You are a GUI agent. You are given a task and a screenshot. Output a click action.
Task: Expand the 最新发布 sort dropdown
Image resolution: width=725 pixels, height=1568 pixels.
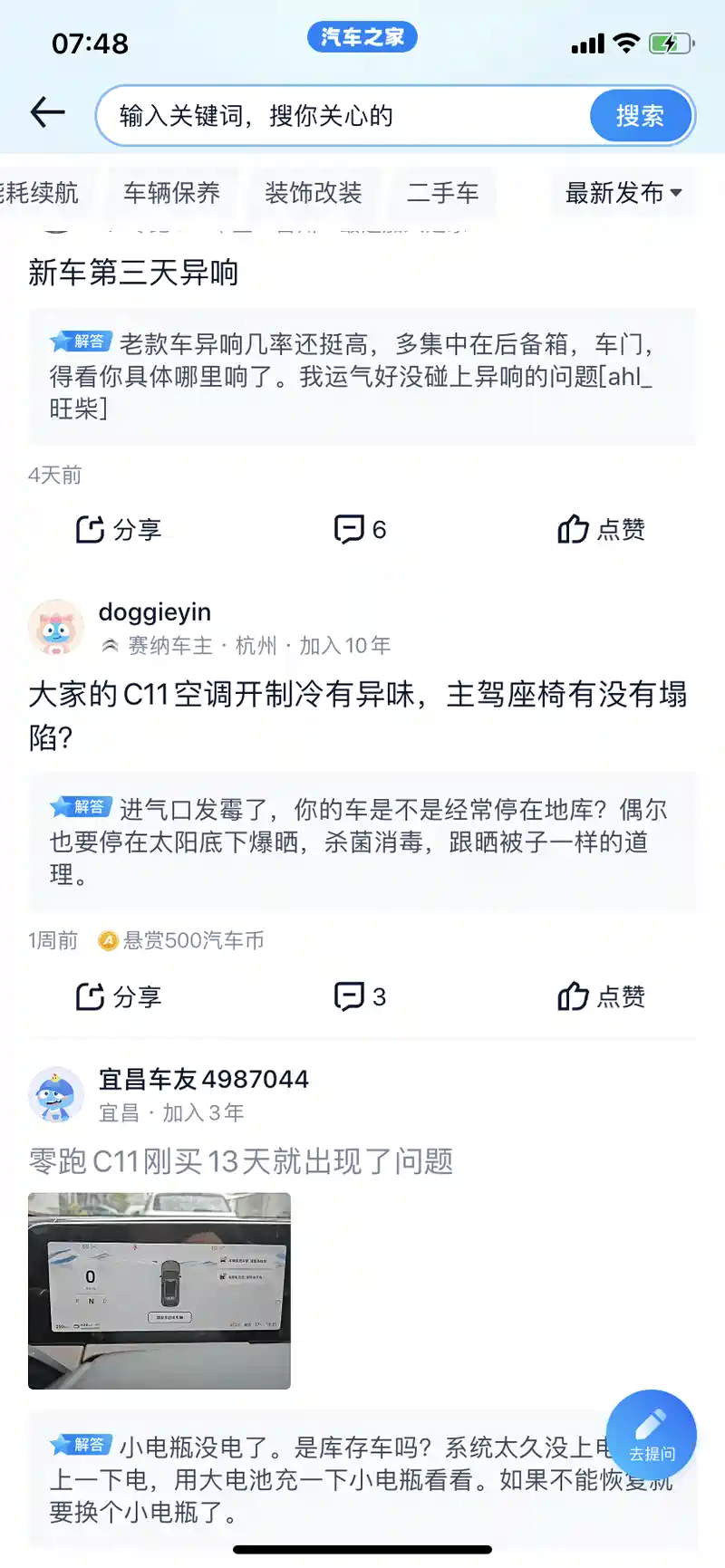tap(623, 193)
